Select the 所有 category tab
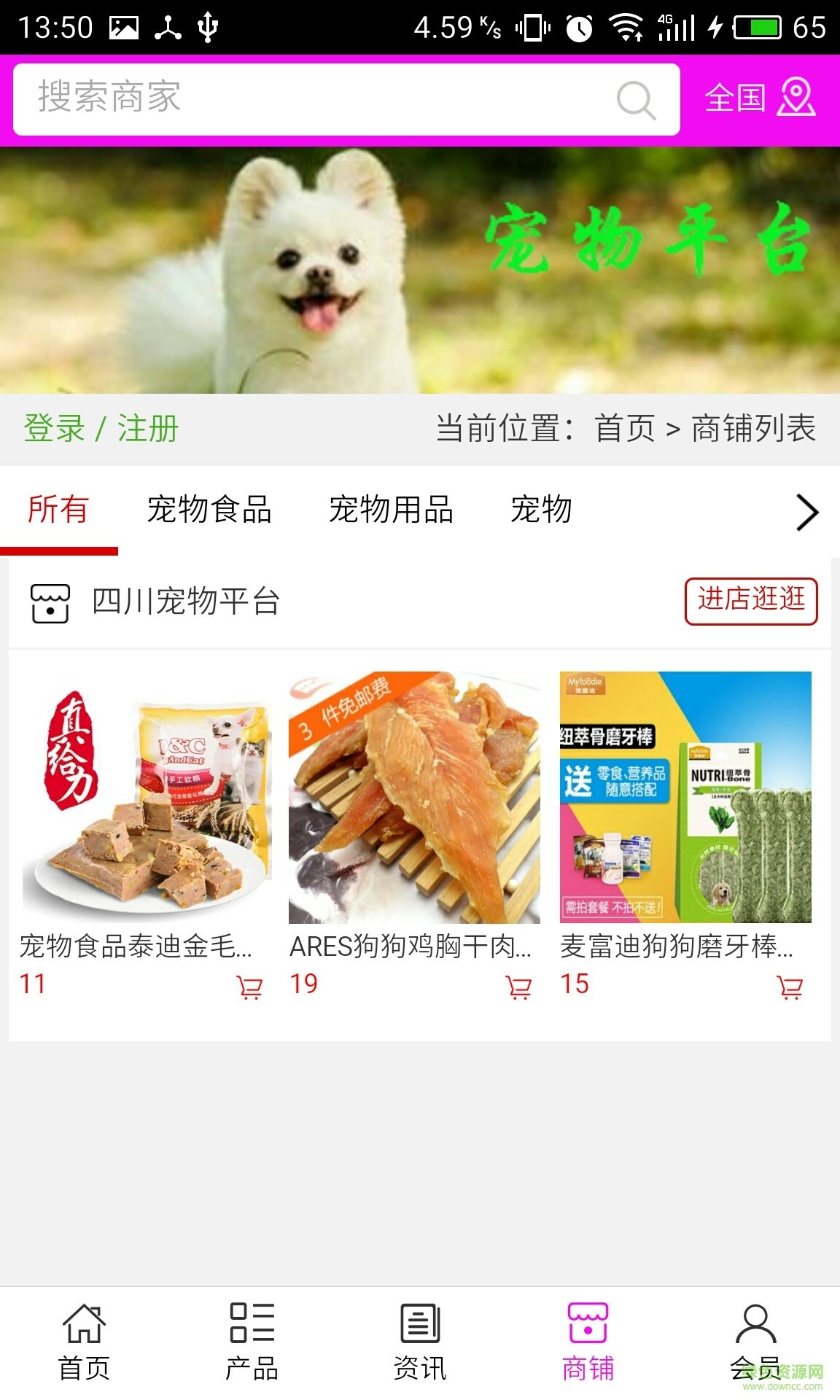Image resolution: width=840 pixels, height=1400 pixels. [58, 509]
